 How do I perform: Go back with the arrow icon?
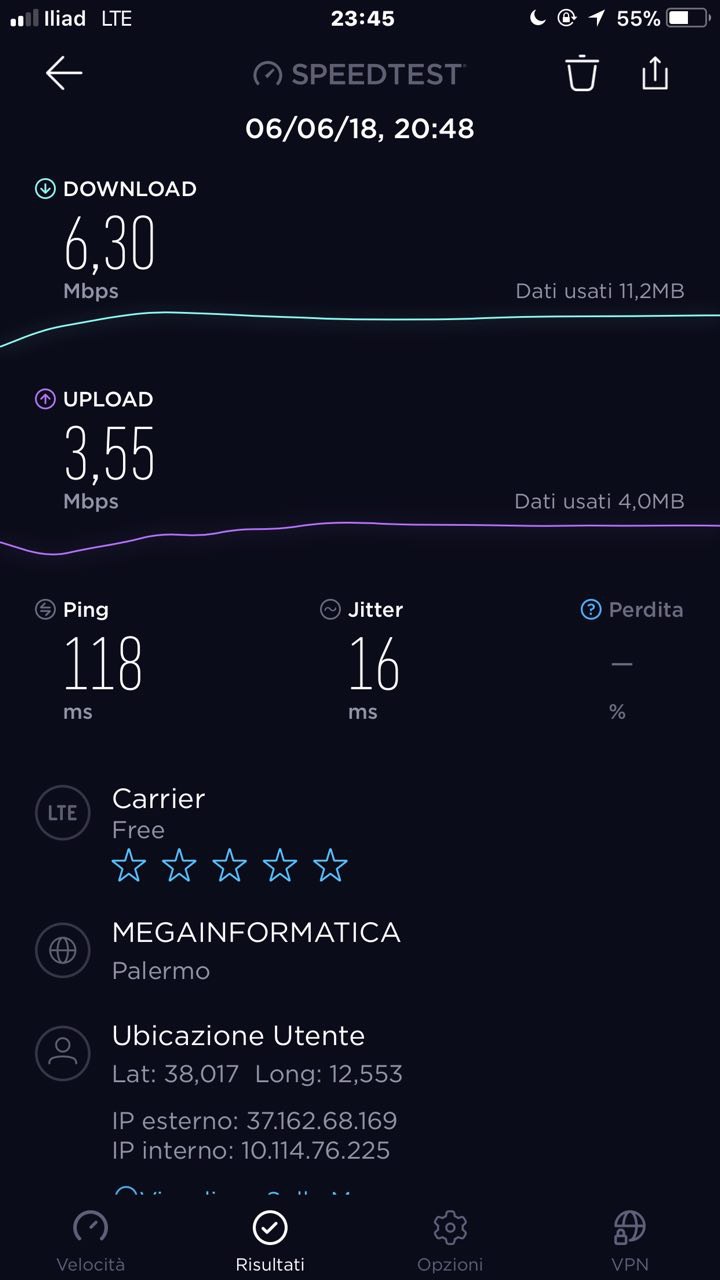click(64, 73)
